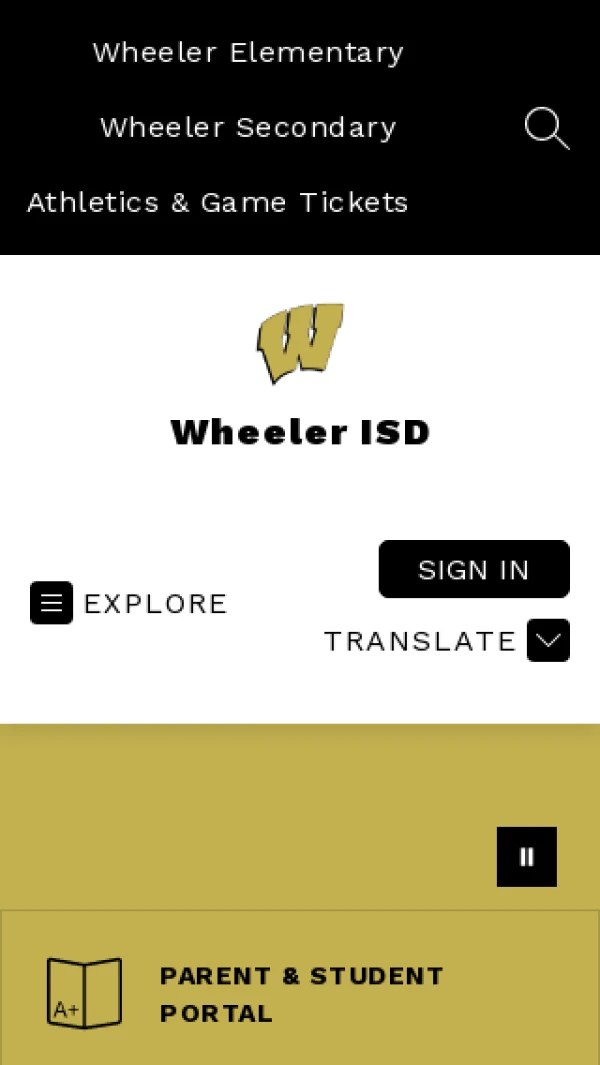Viewport: 600px width, 1065px height.
Task: Visit the Wheeler Secondary page
Action: tap(248, 128)
